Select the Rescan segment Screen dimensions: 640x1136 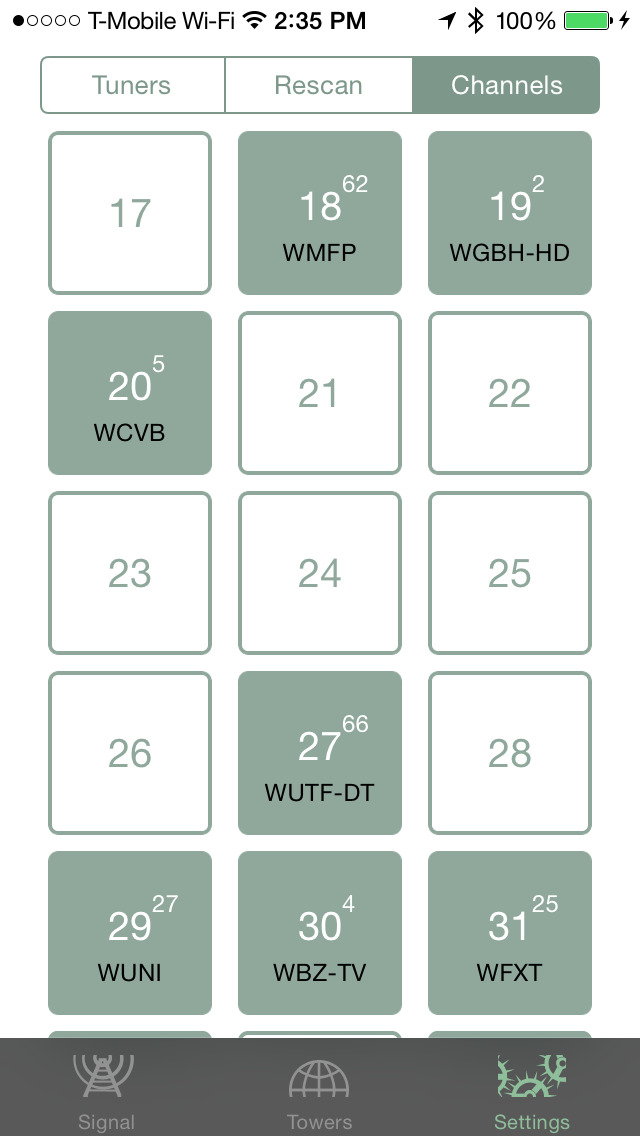click(x=319, y=85)
